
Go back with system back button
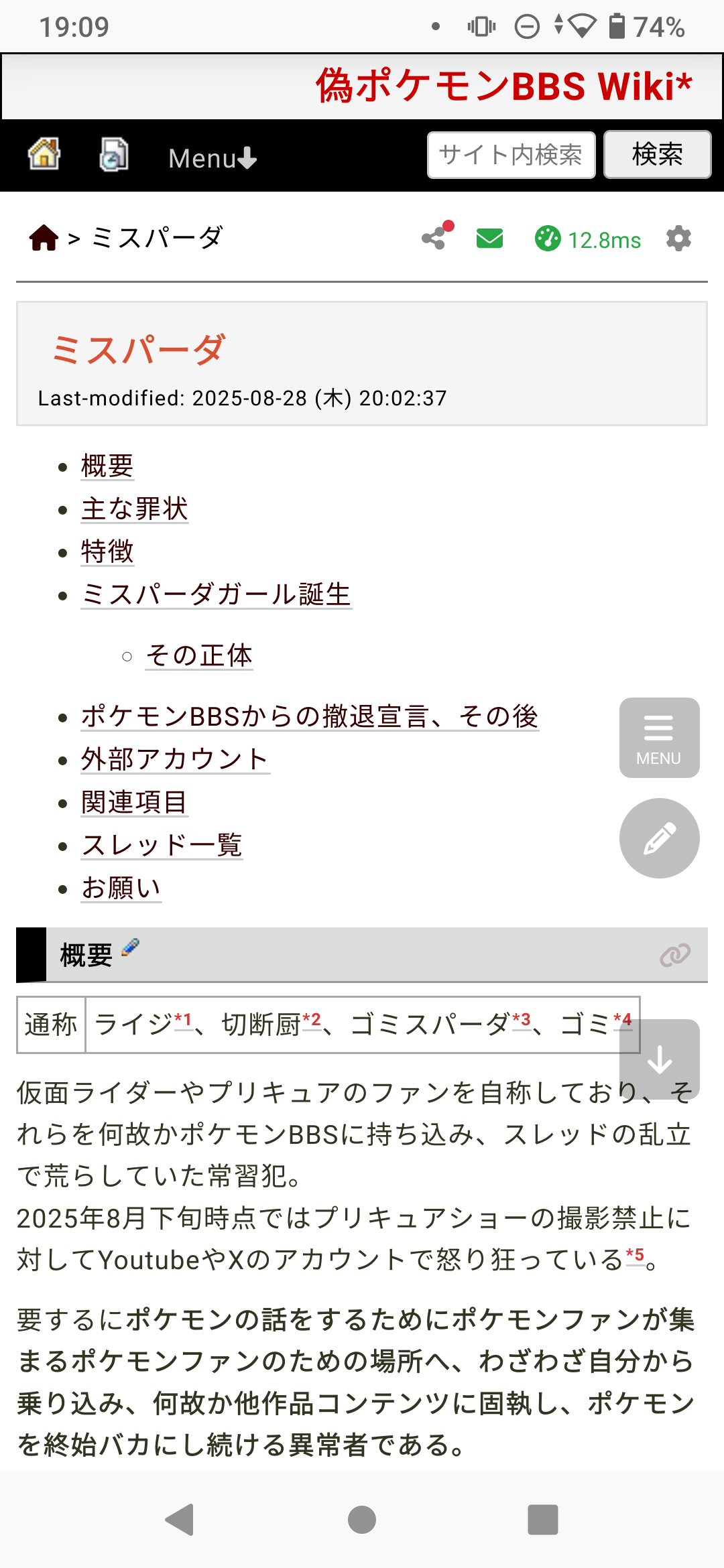point(180,1519)
